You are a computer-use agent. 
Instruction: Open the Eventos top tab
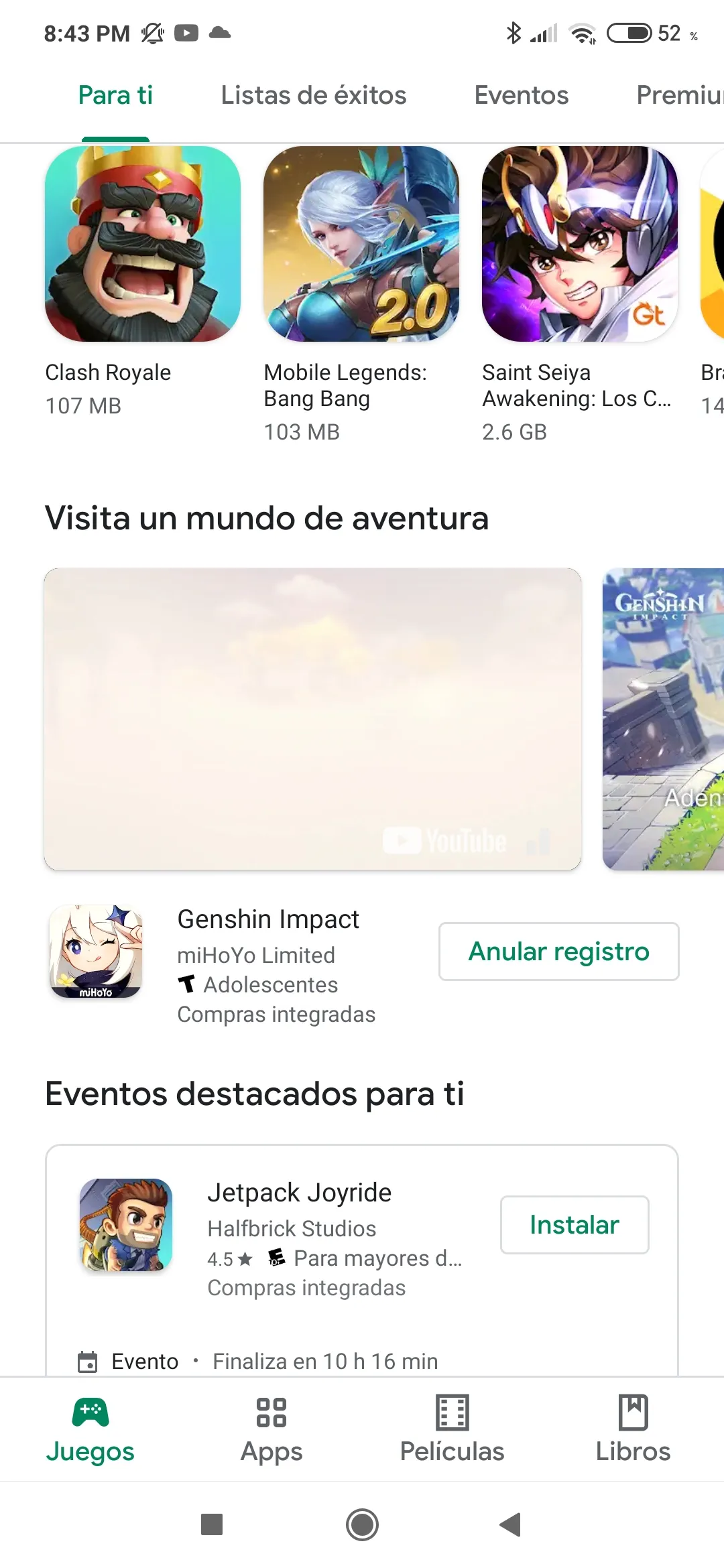pos(521,95)
